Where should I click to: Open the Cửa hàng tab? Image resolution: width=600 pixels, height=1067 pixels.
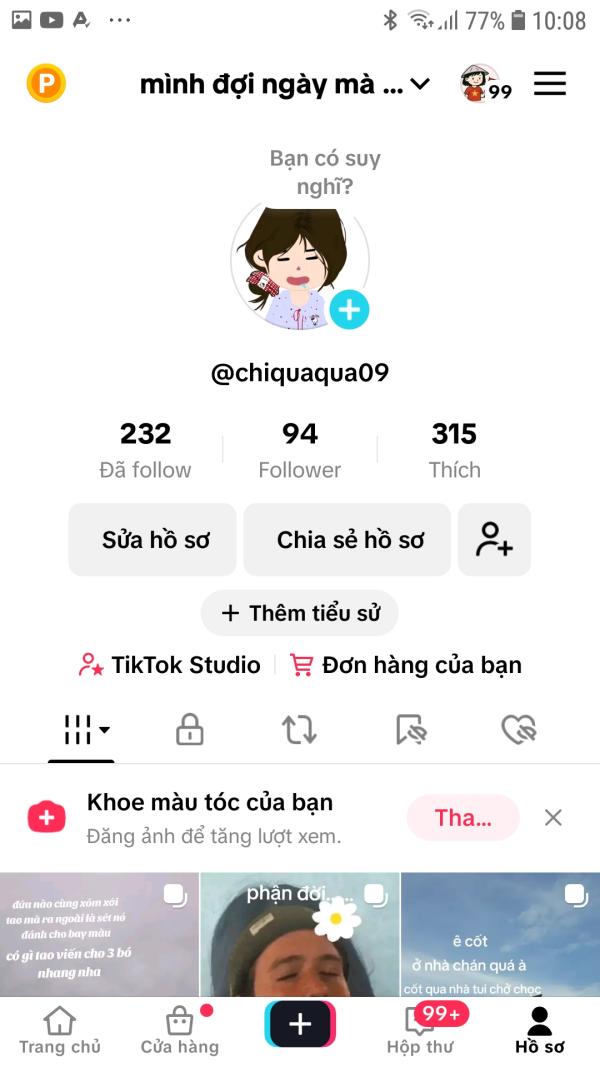click(x=180, y=1030)
